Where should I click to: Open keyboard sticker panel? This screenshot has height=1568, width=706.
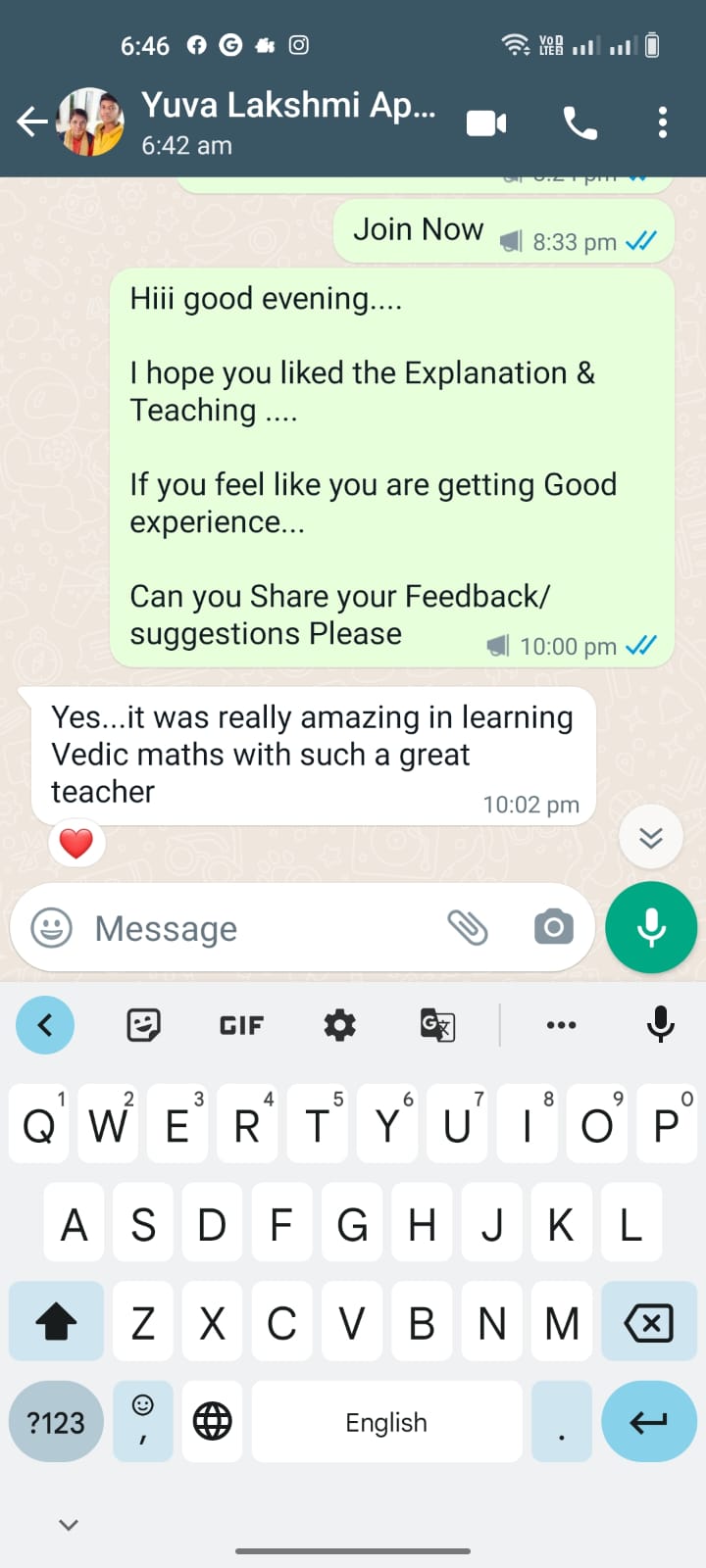coord(144,1025)
